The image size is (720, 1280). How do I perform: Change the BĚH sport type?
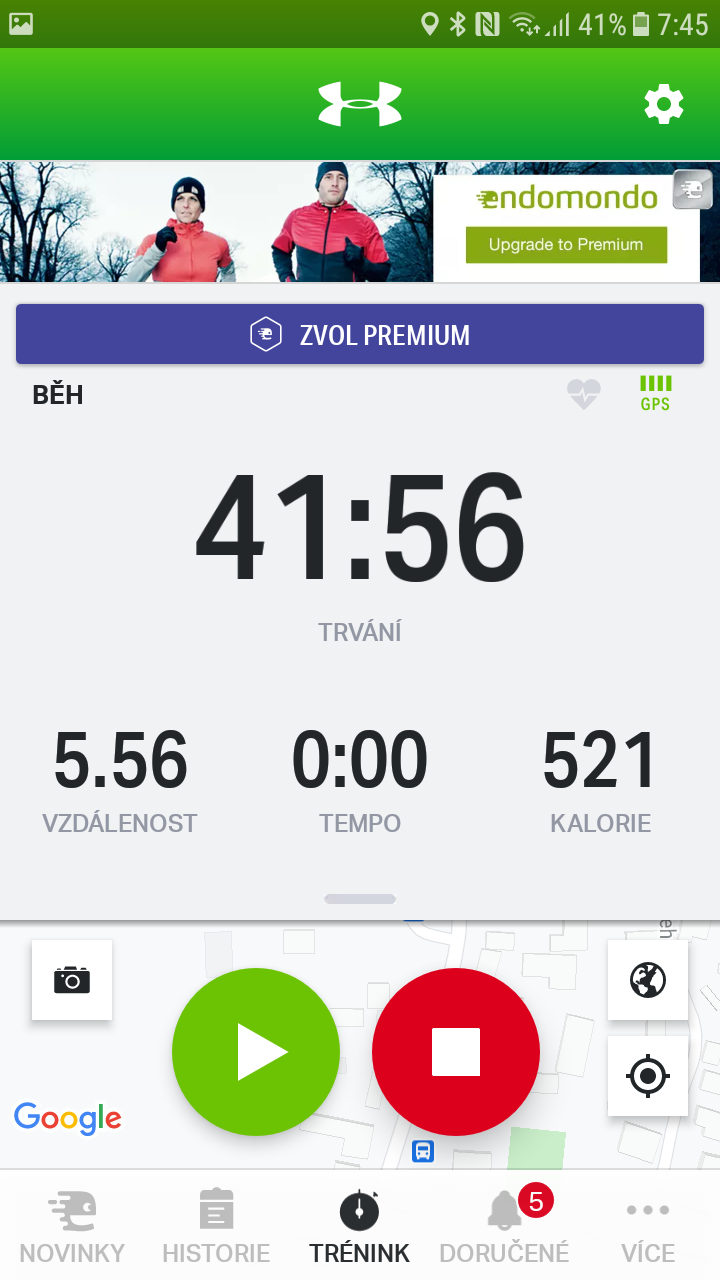tap(58, 395)
